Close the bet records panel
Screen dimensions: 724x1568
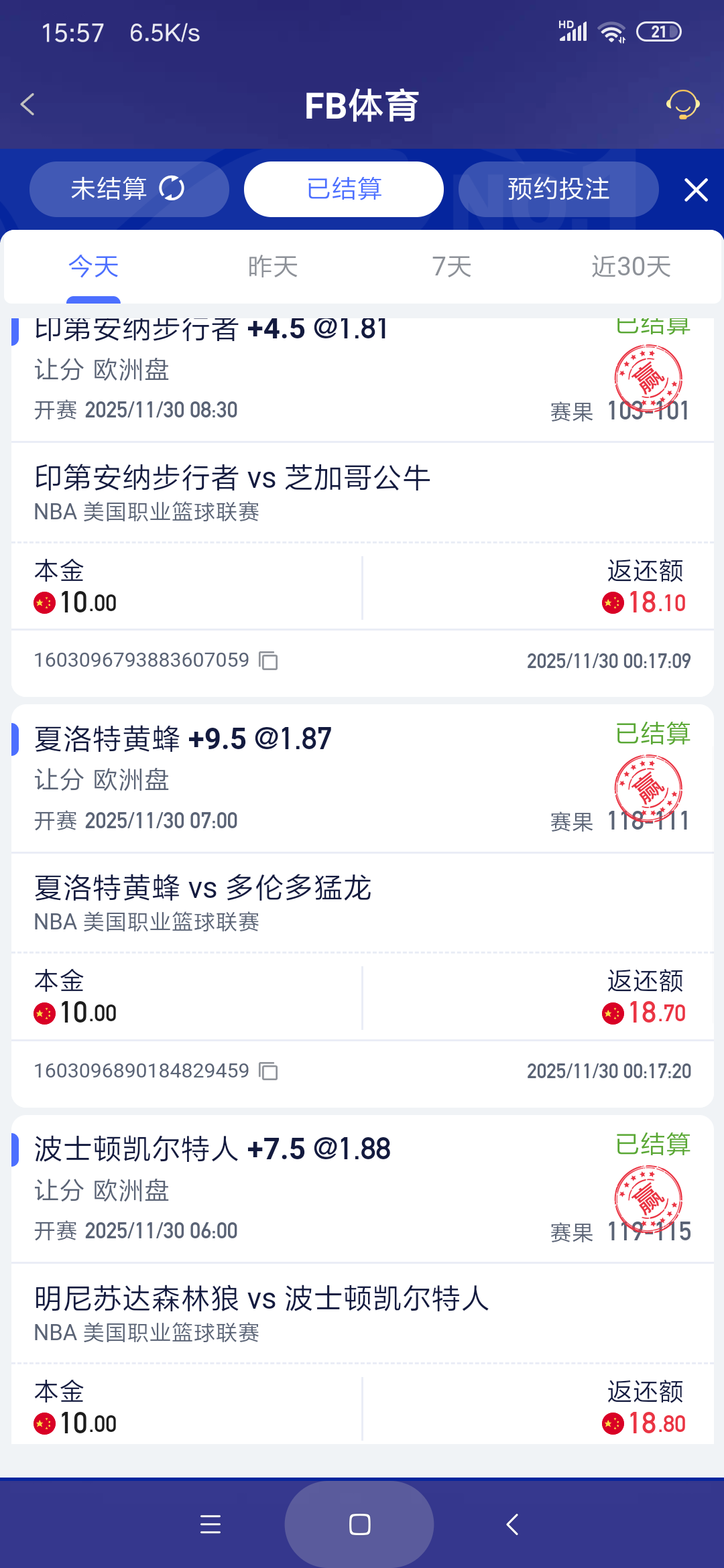(696, 189)
